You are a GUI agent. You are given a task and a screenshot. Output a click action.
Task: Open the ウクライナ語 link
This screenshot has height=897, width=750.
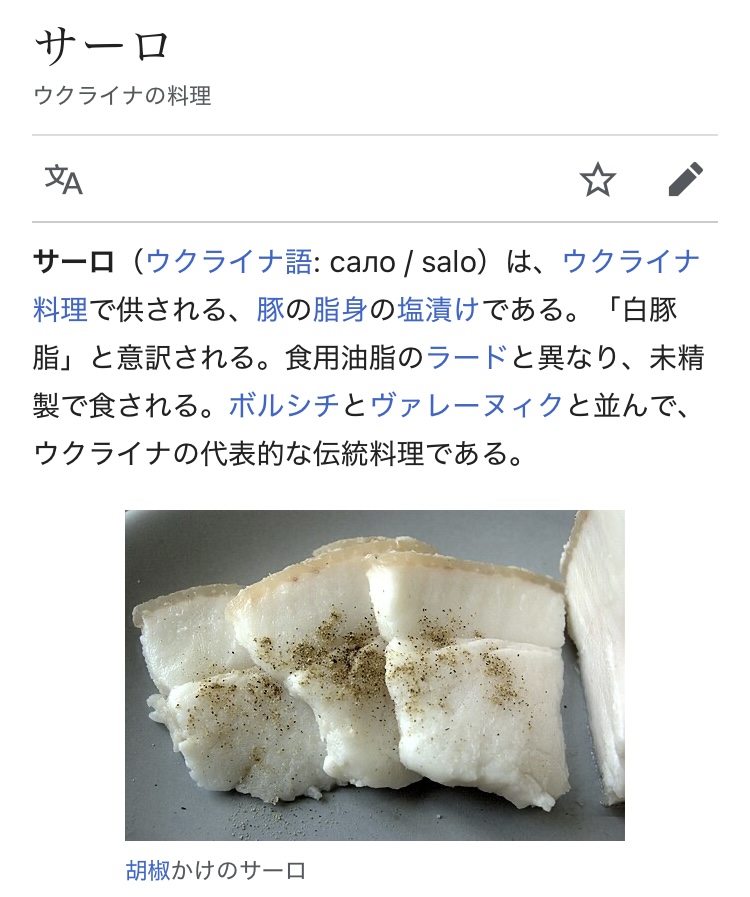coord(228,262)
